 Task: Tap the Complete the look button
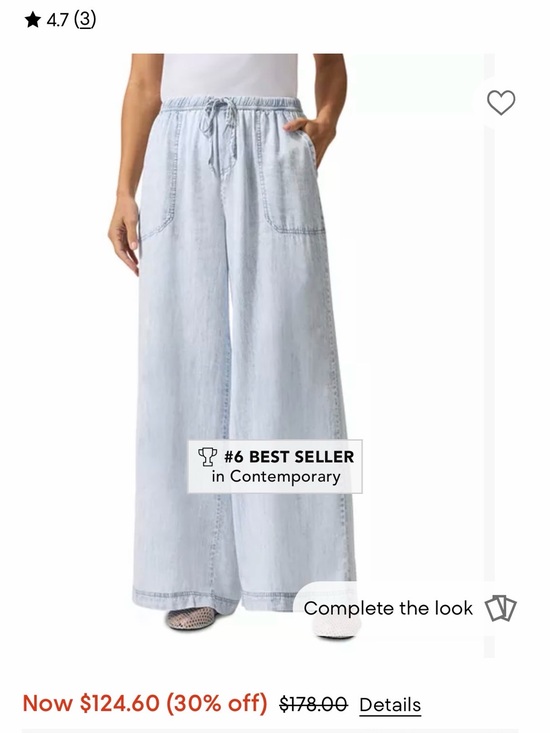point(409,608)
